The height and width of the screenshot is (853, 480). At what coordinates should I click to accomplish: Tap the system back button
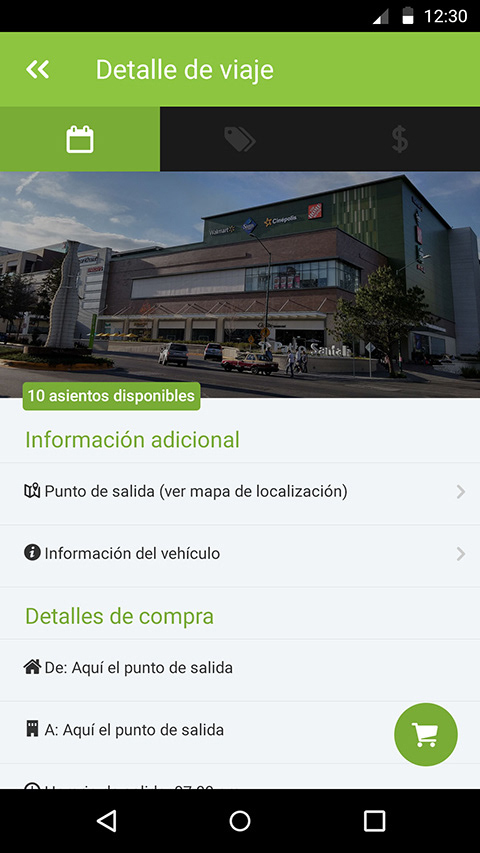tap(107, 821)
